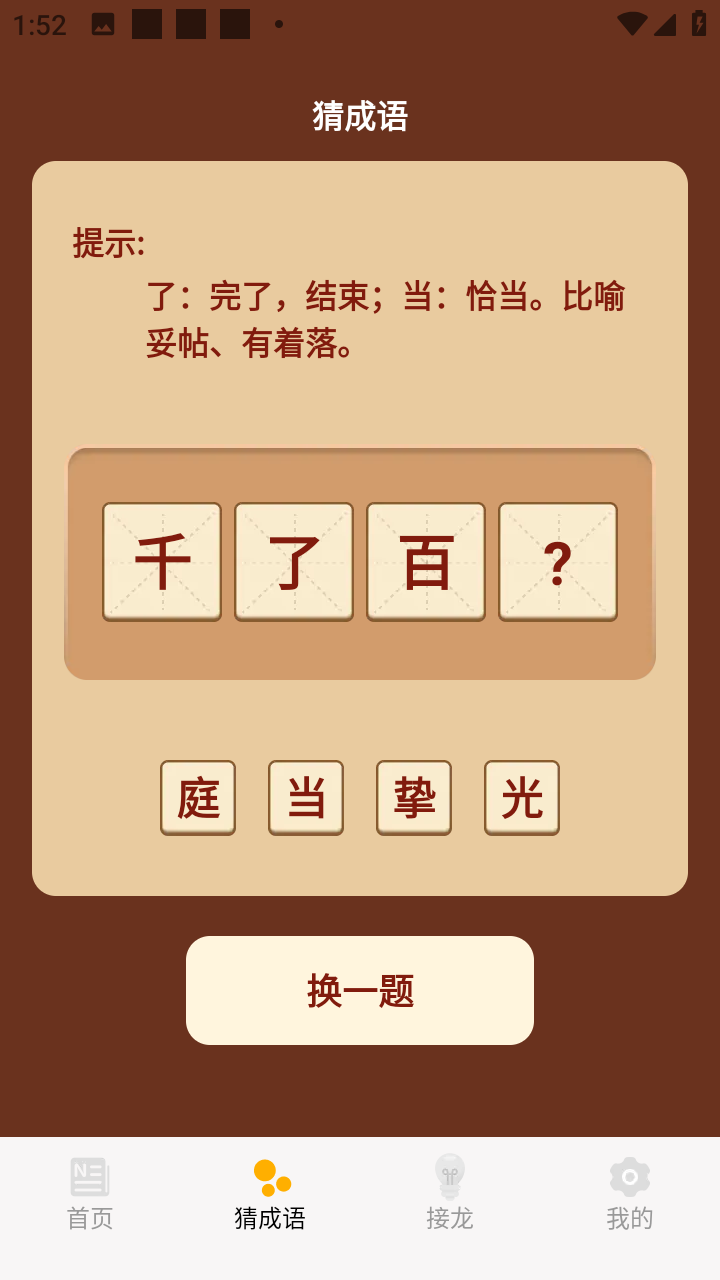Choose the character 庭 as the answer

tap(198, 797)
